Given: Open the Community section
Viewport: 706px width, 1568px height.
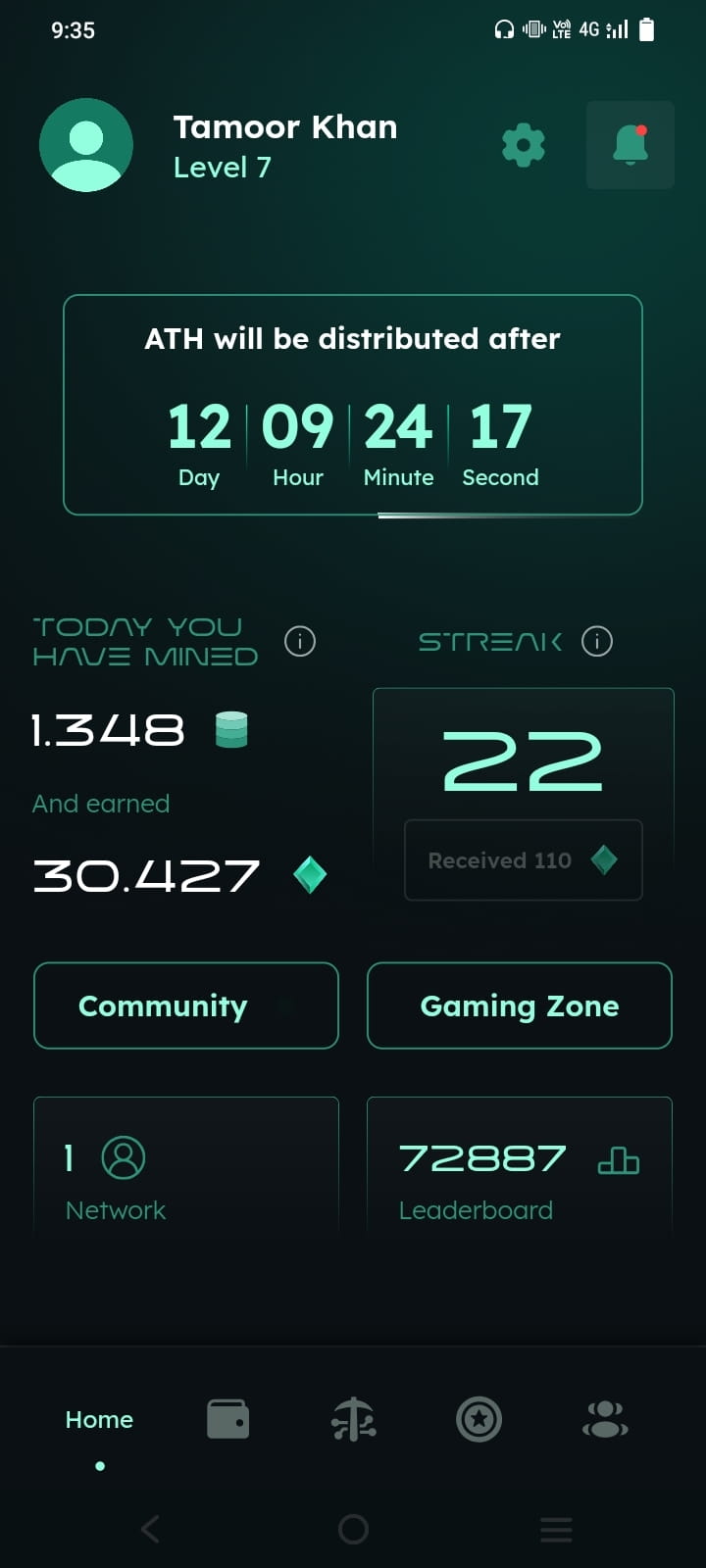Looking at the screenshot, I should pyautogui.click(x=185, y=1005).
